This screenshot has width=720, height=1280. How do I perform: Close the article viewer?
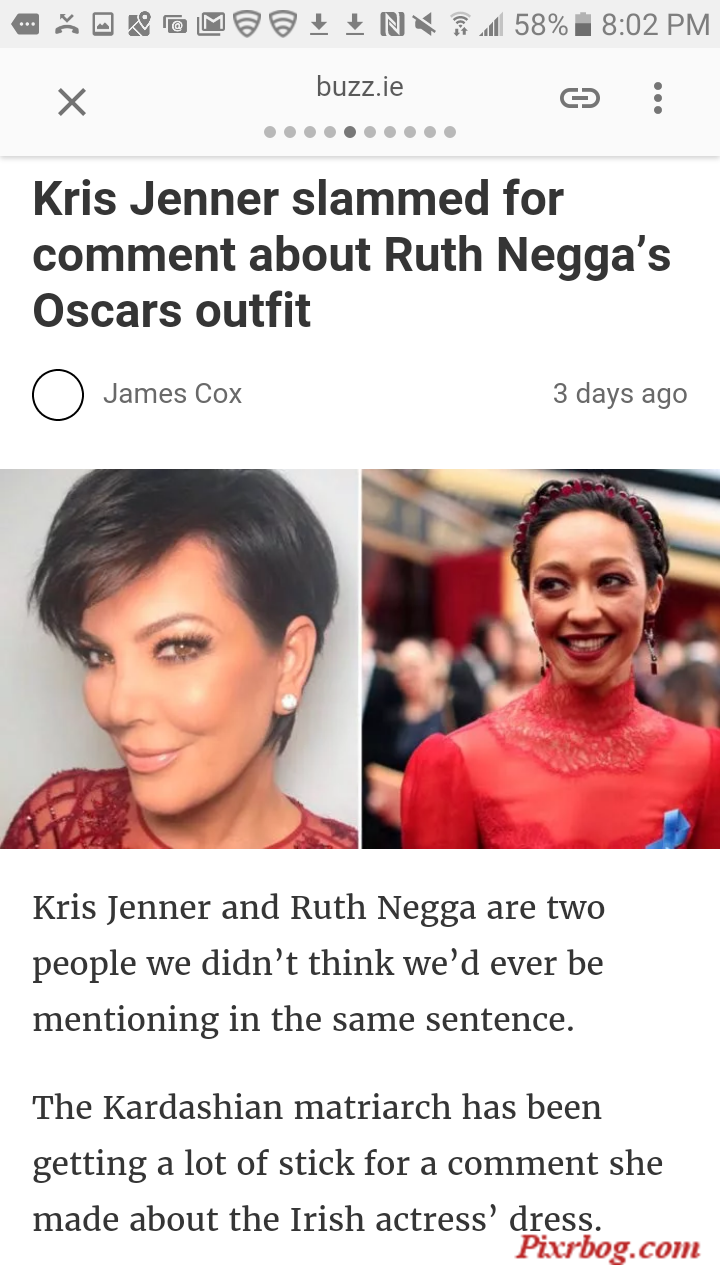point(72,101)
